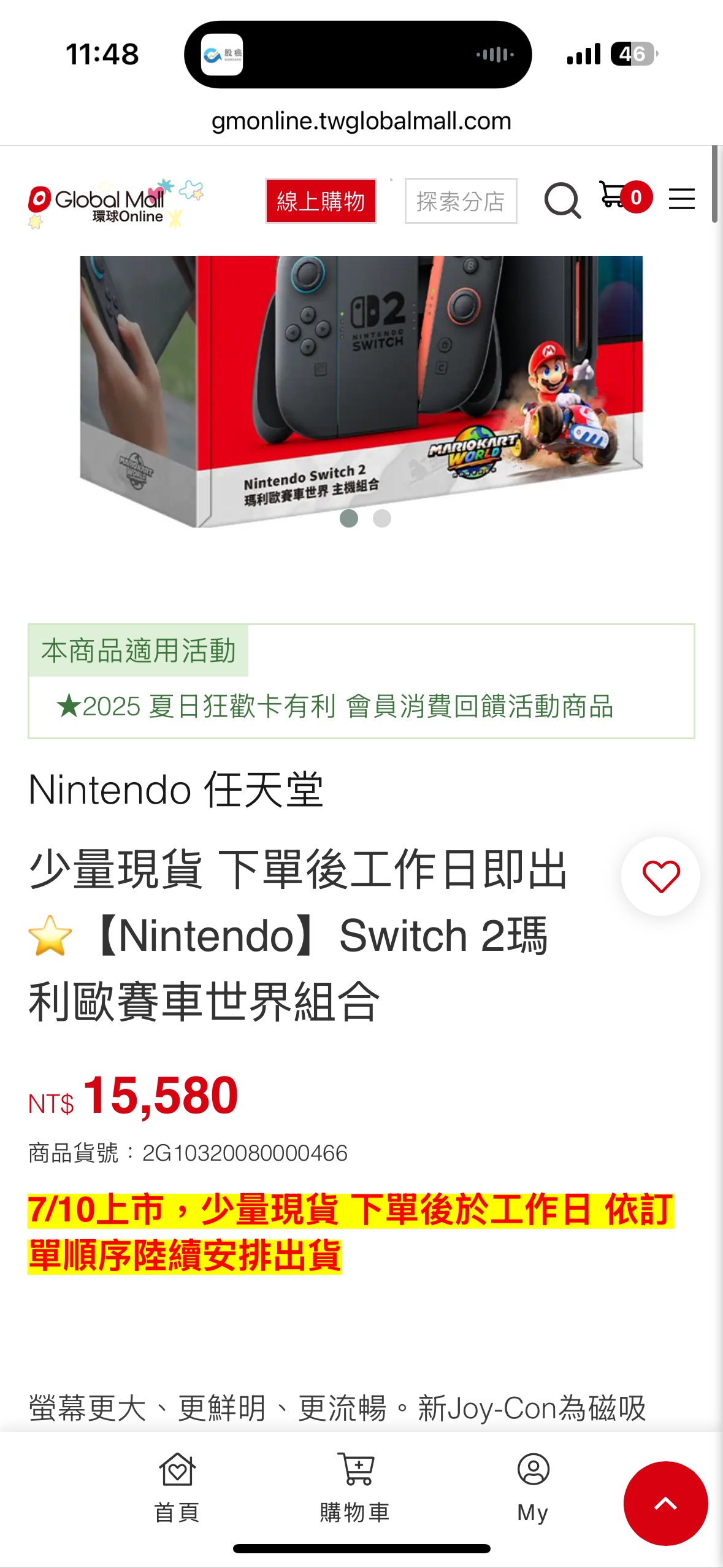
Task: Switch to 探索分店 tab
Action: [x=461, y=201]
